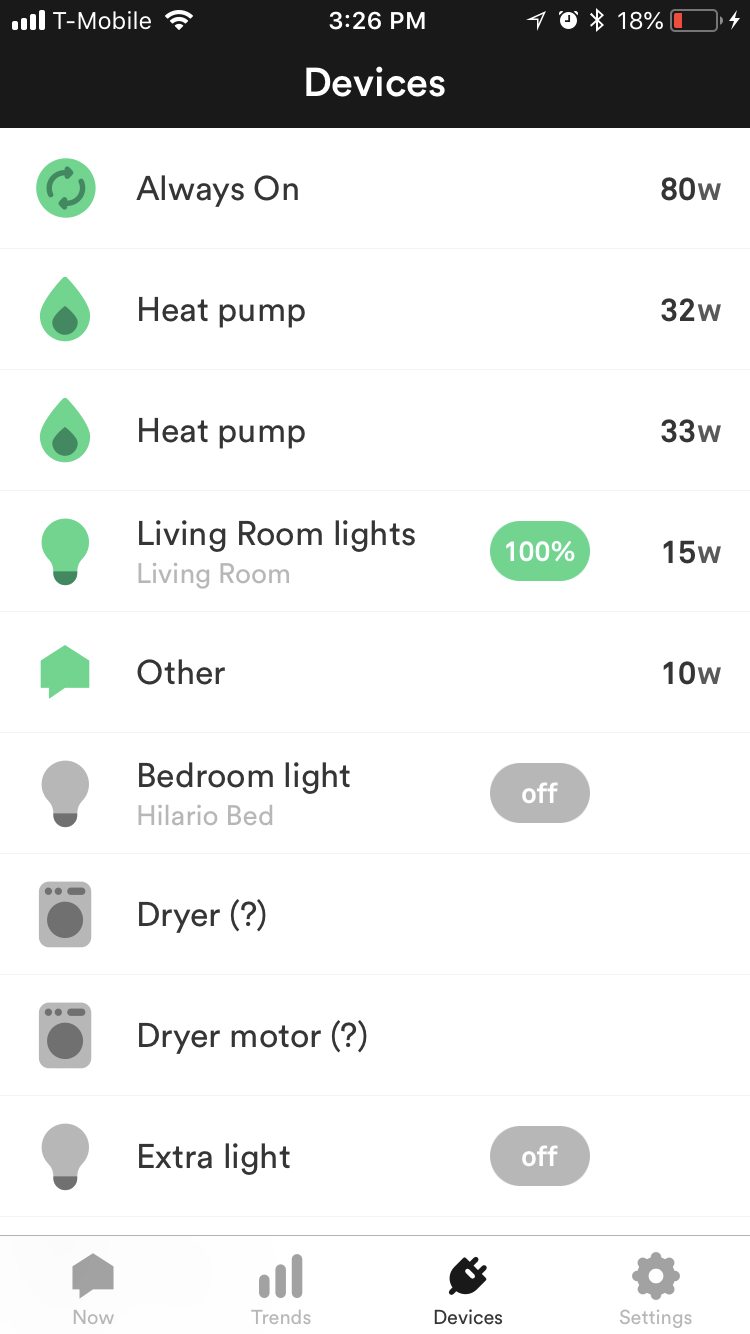Open the Dryer motor (?) row
The image size is (750, 1334).
[375, 1036]
